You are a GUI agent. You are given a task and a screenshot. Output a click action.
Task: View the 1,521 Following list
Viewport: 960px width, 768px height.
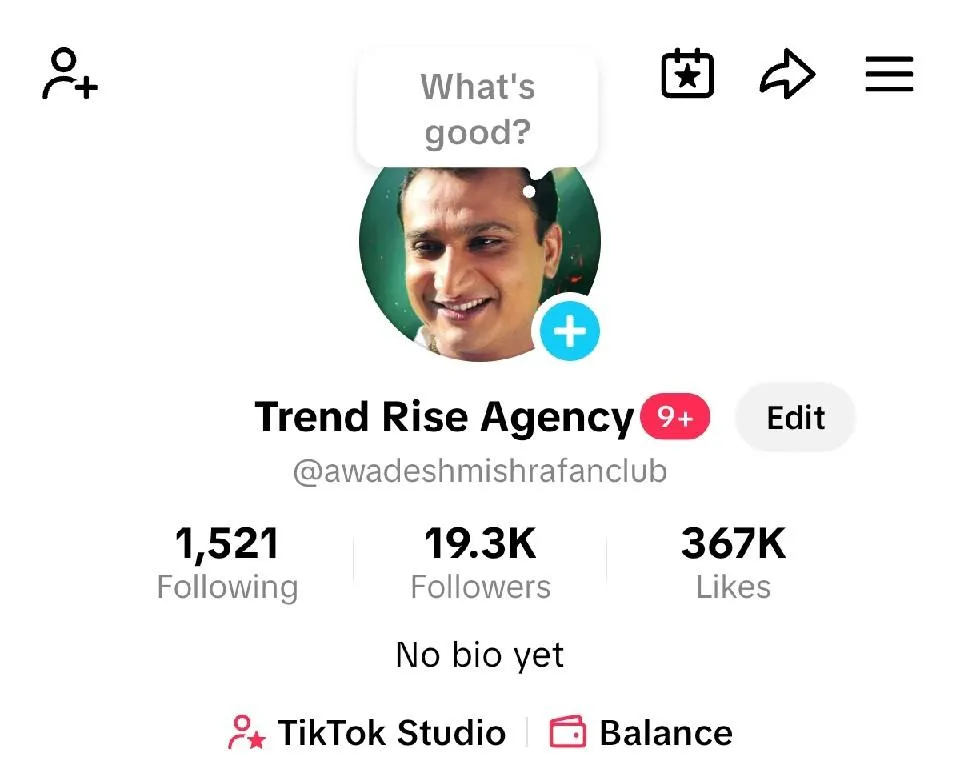[227, 563]
